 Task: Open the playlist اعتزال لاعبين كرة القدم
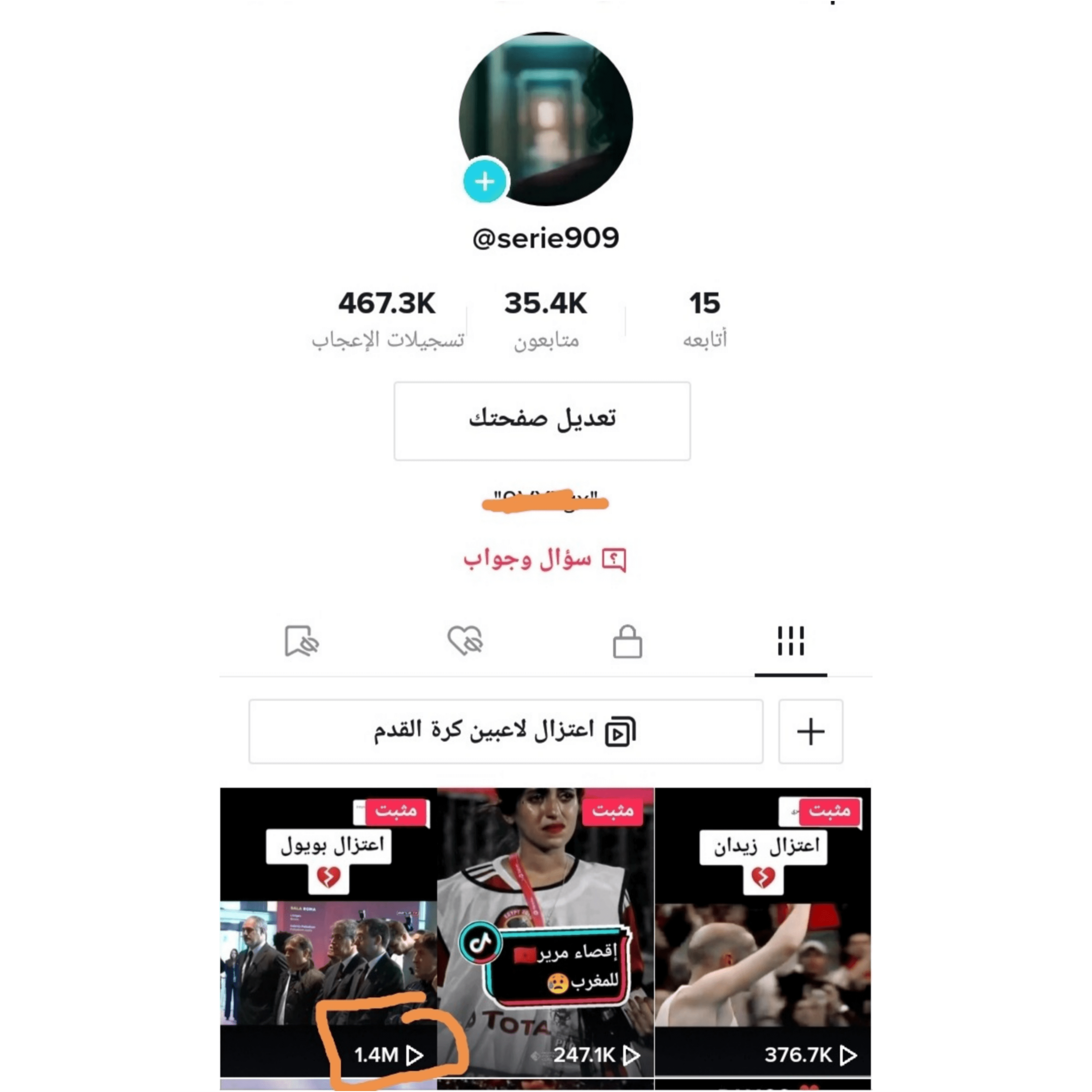pos(505,731)
